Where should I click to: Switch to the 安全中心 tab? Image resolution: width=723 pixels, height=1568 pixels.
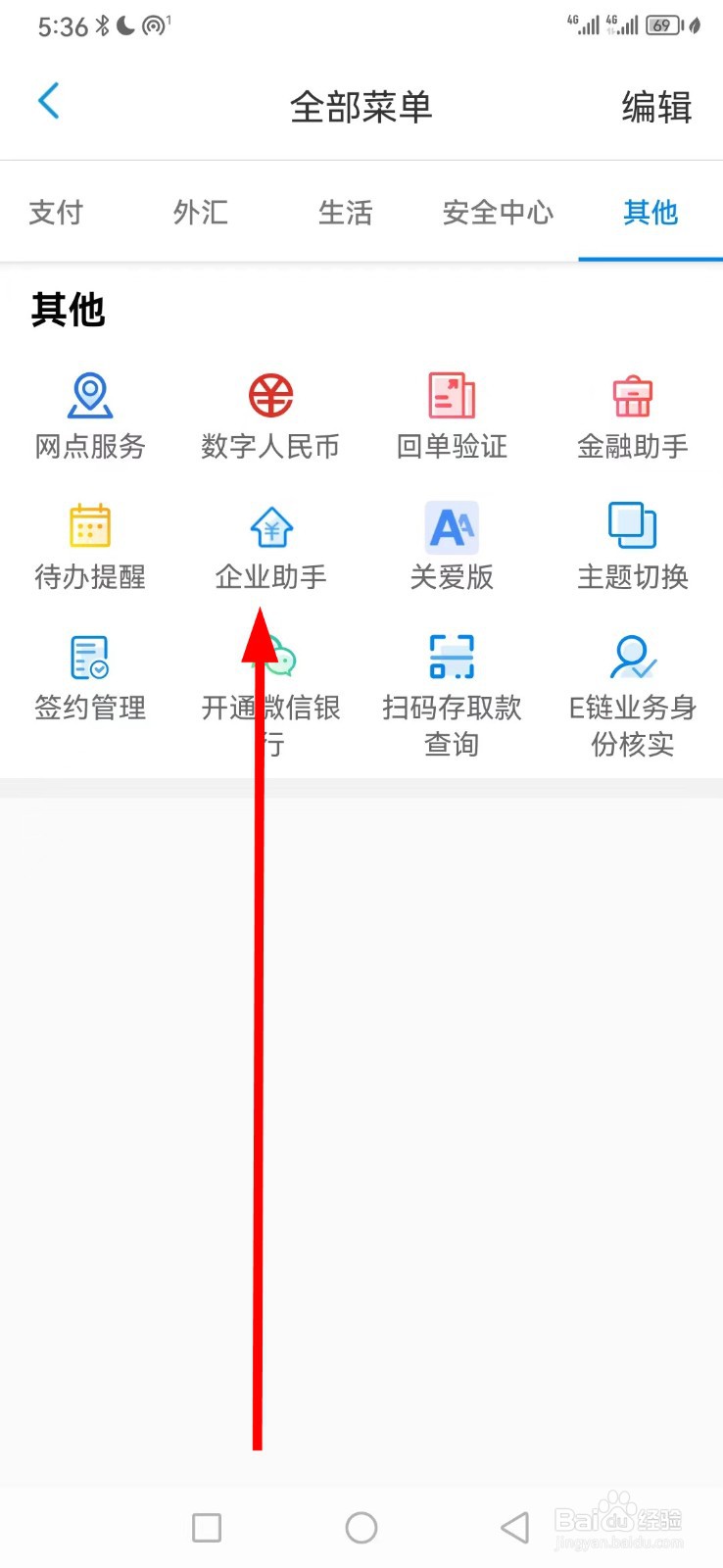498,213
